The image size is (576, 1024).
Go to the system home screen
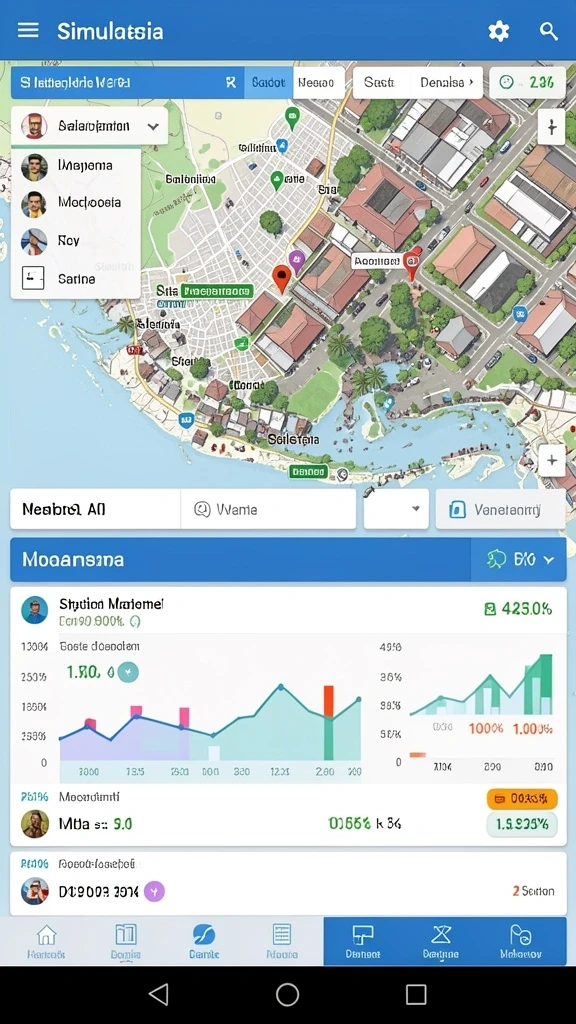click(x=287, y=995)
